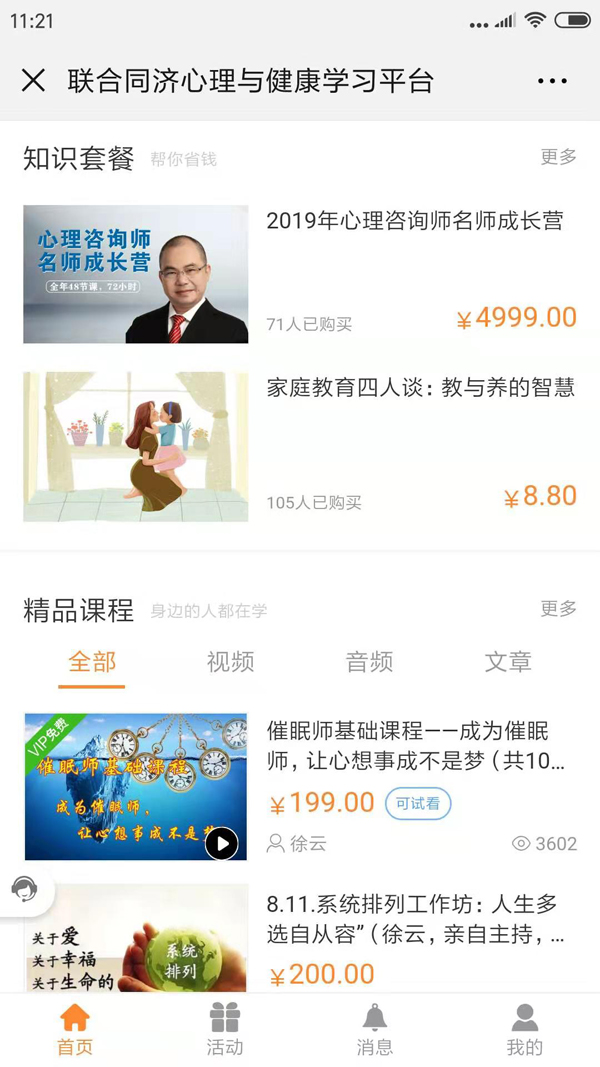The image size is (600, 1067).
Task: Switch to the 音频 tab
Action: pos(369,662)
